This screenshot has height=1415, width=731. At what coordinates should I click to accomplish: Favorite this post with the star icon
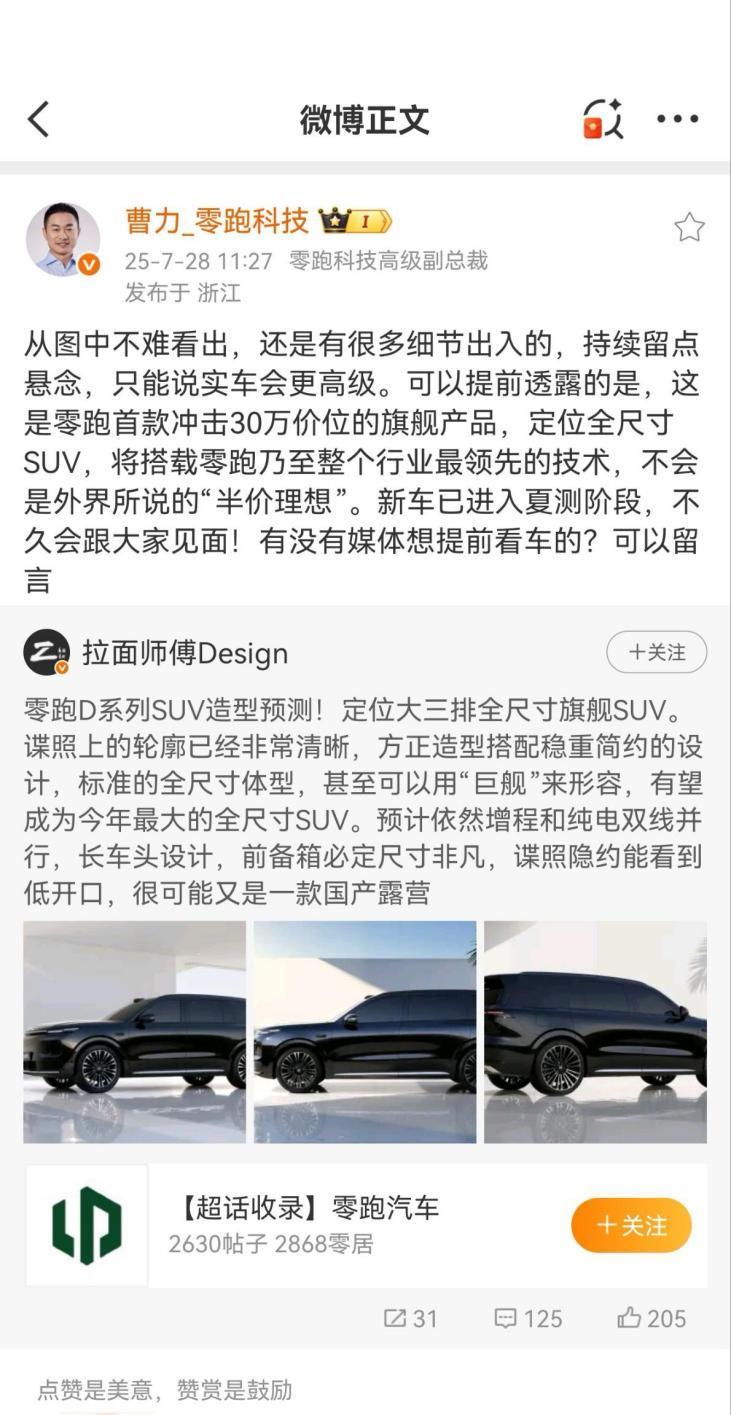pyautogui.click(x=689, y=228)
